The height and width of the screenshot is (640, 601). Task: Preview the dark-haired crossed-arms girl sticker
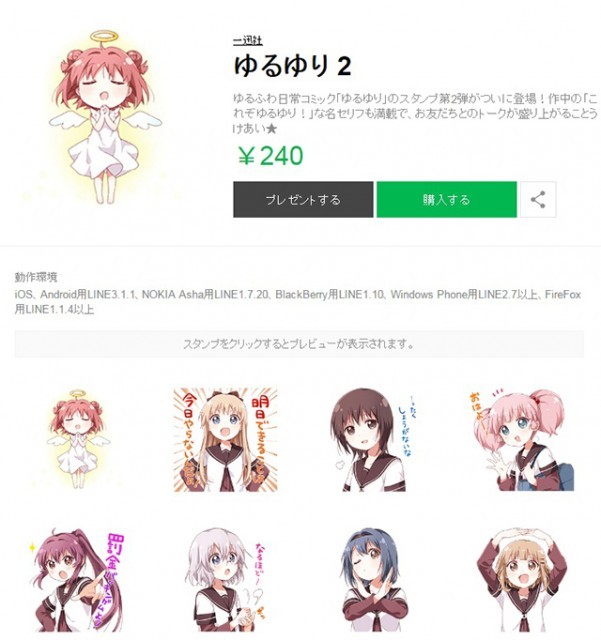coord(368,579)
